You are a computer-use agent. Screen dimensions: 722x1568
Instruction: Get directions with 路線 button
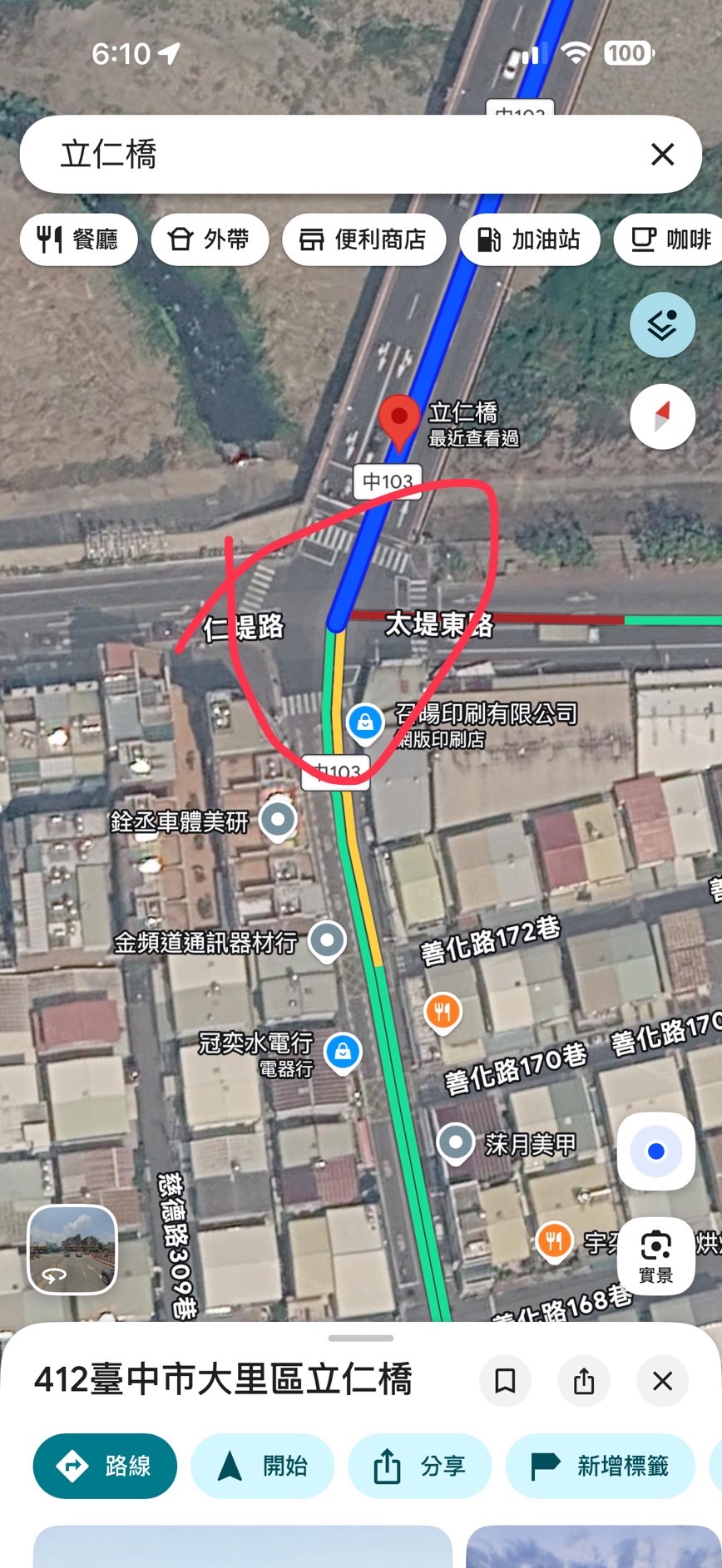click(x=105, y=1466)
